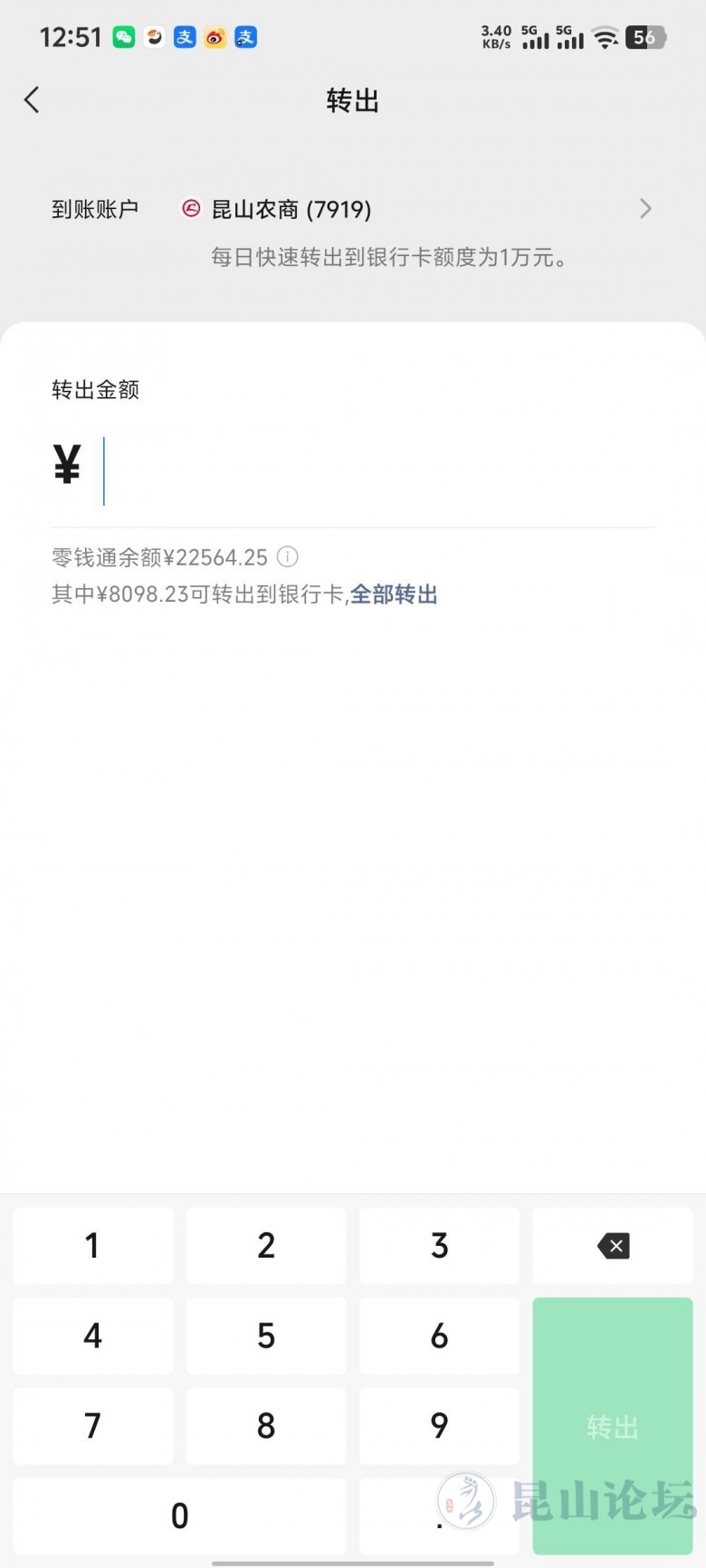This screenshot has height=1568, width=706.
Task: Enter digit 8 on the keypad
Action: point(266,1426)
